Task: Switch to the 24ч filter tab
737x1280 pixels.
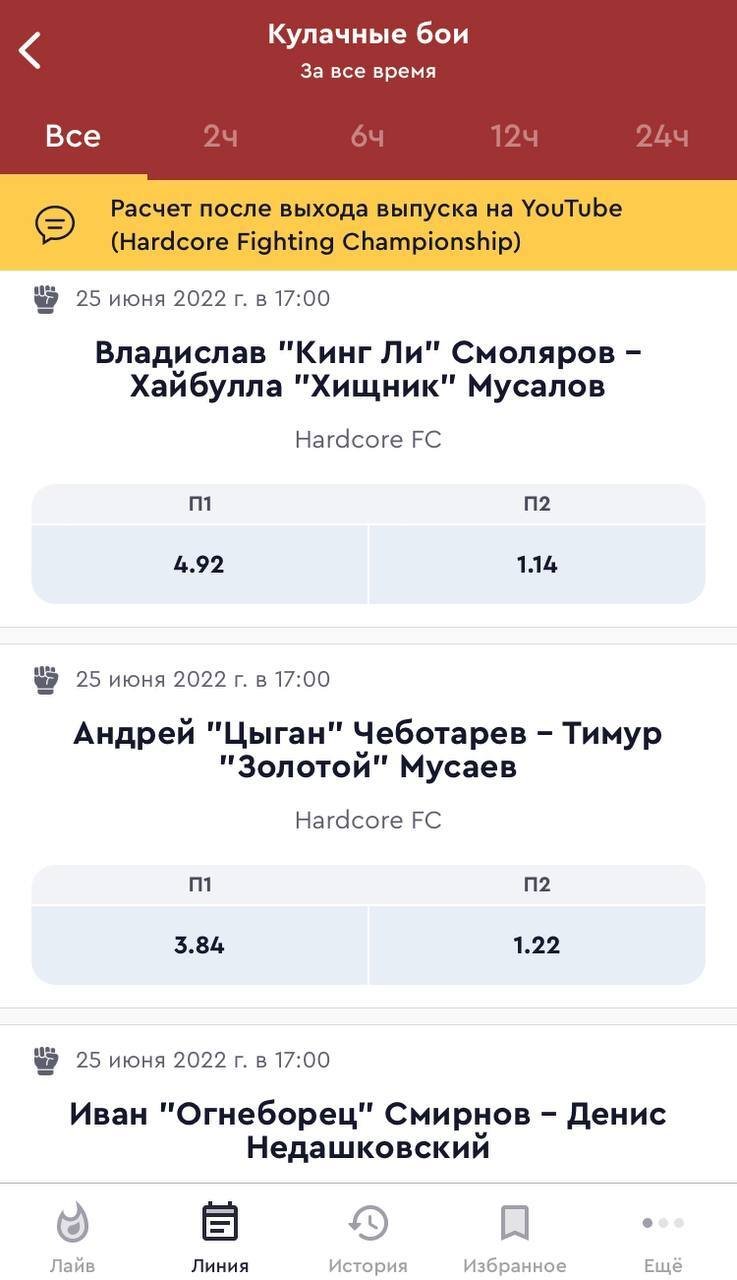Action: (661, 137)
